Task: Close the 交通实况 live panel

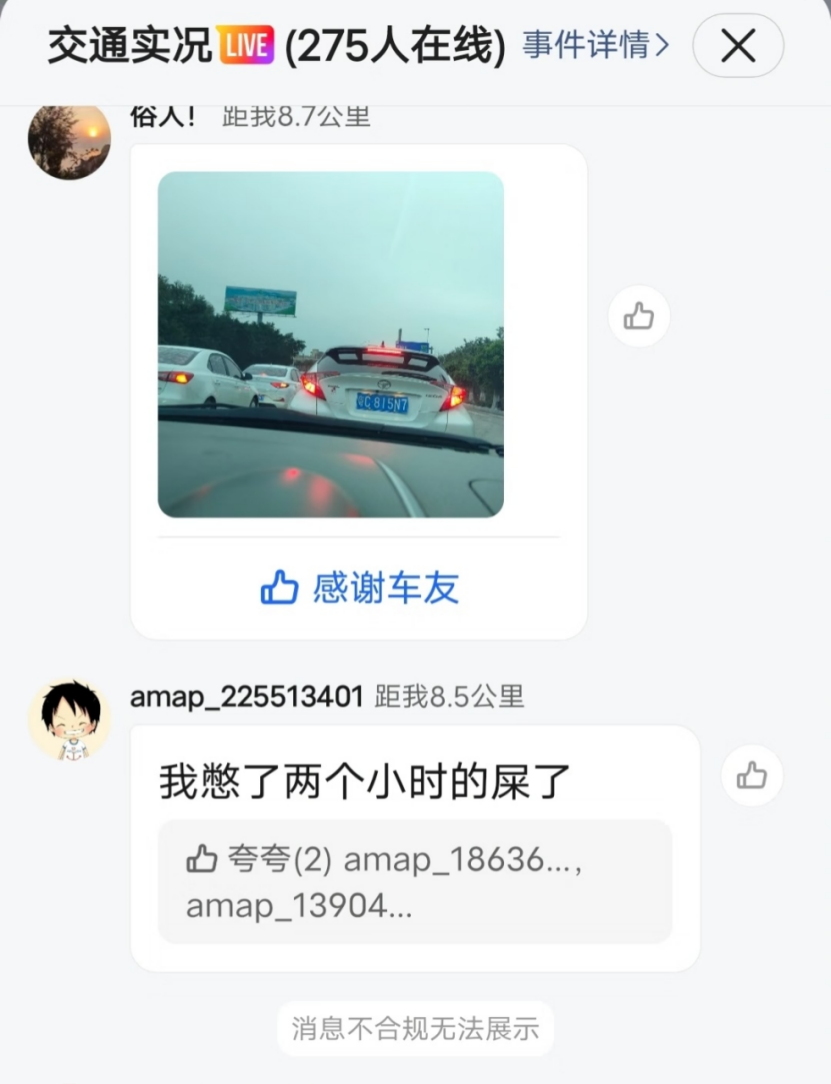Action: 738,46
